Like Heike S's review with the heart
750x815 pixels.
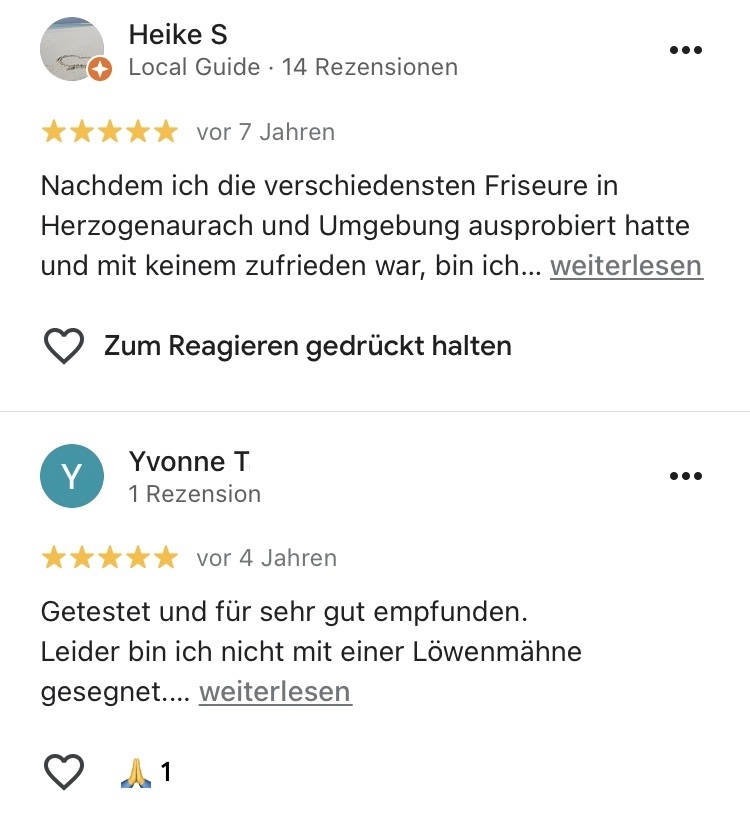(x=64, y=347)
